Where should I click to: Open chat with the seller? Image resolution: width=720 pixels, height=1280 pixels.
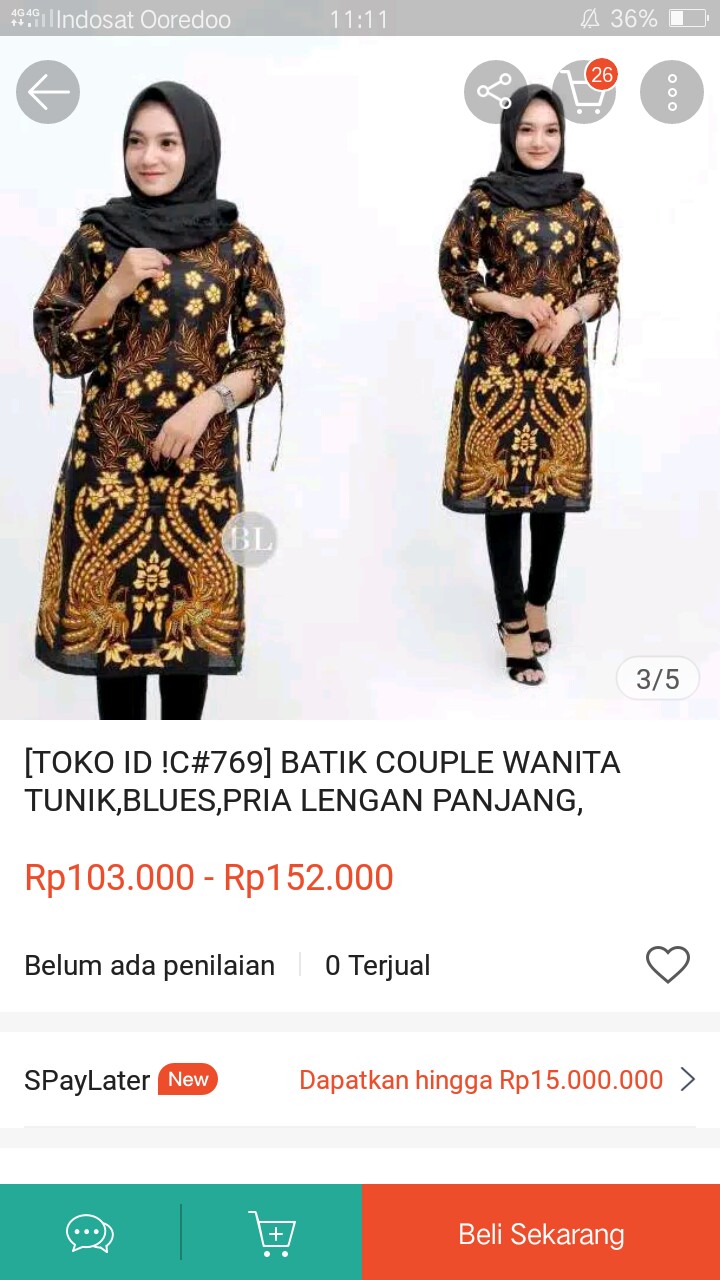point(89,1232)
